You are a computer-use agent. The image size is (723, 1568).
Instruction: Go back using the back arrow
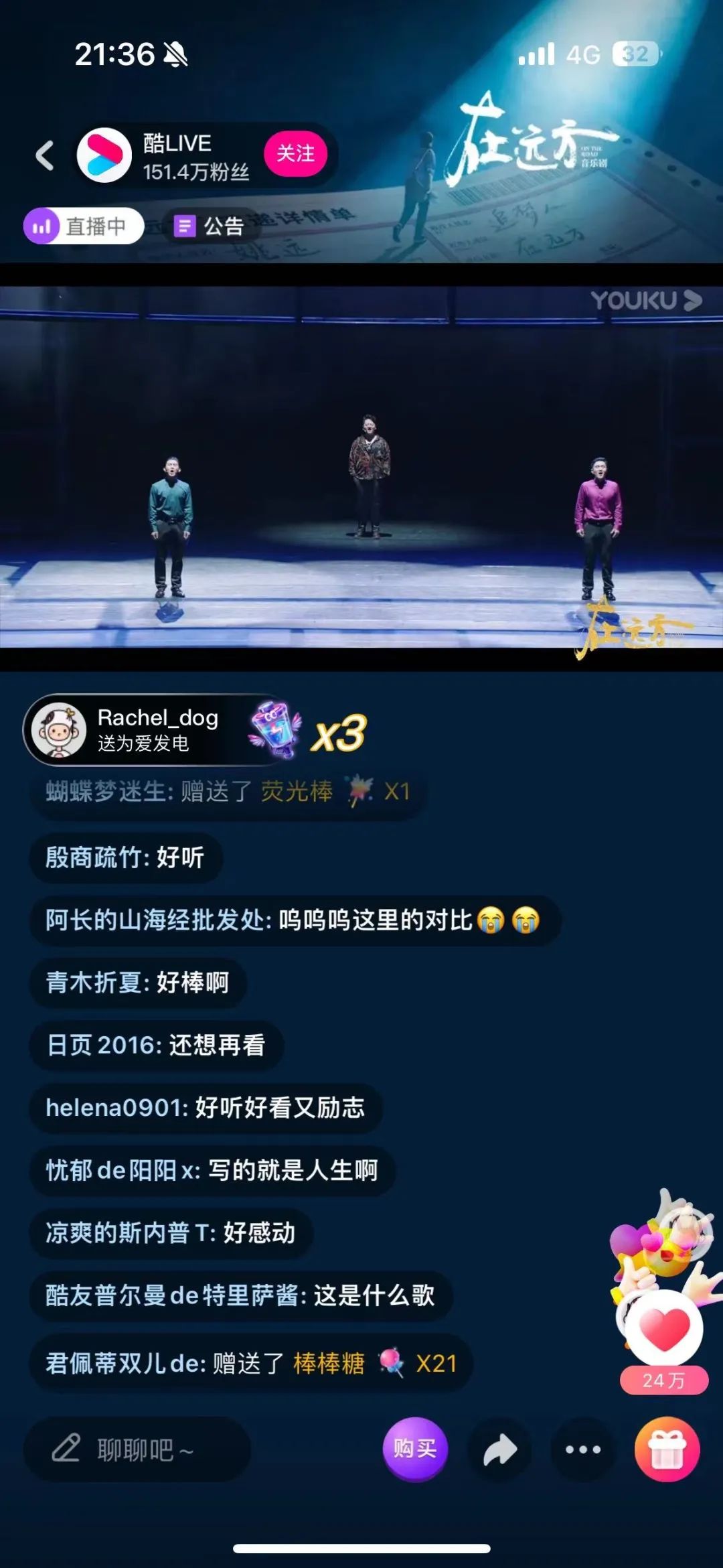(x=45, y=155)
